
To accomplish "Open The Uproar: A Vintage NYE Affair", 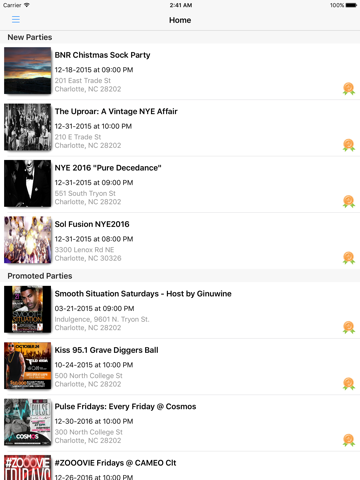I will pos(180,128).
